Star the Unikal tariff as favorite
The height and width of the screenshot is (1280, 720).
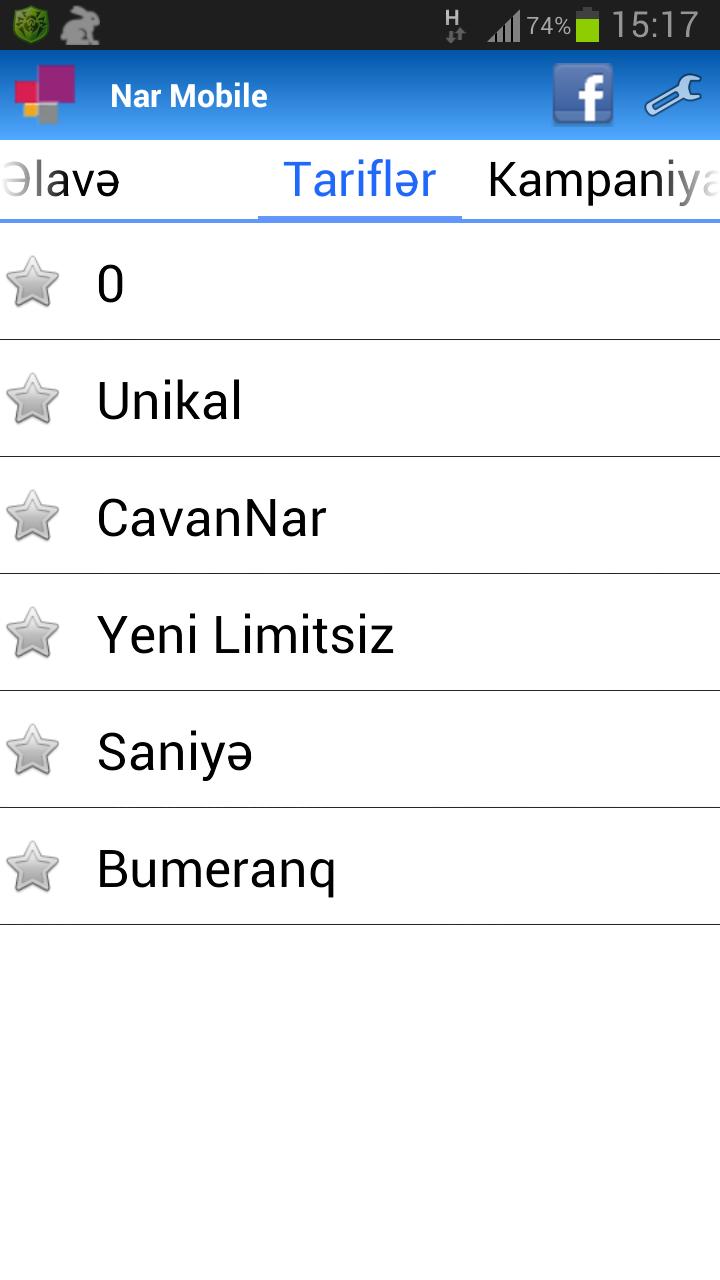click(x=32, y=400)
